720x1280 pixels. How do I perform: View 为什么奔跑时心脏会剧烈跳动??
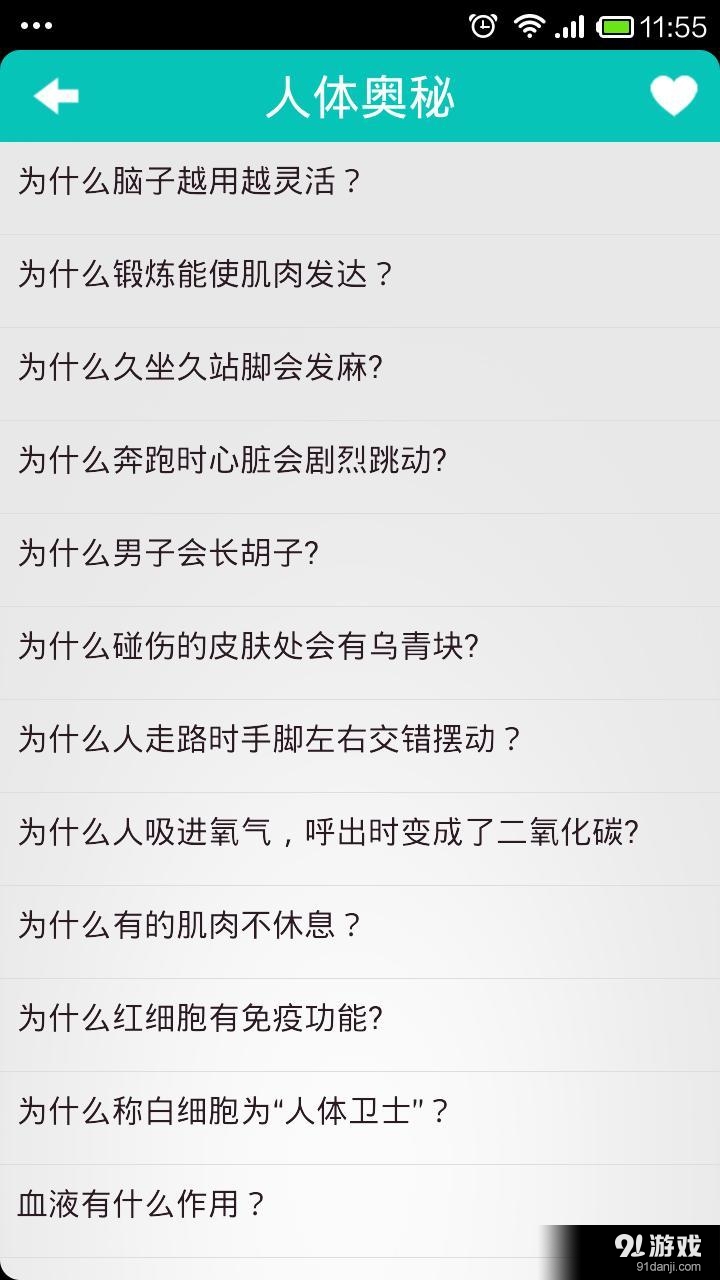click(x=232, y=461)
